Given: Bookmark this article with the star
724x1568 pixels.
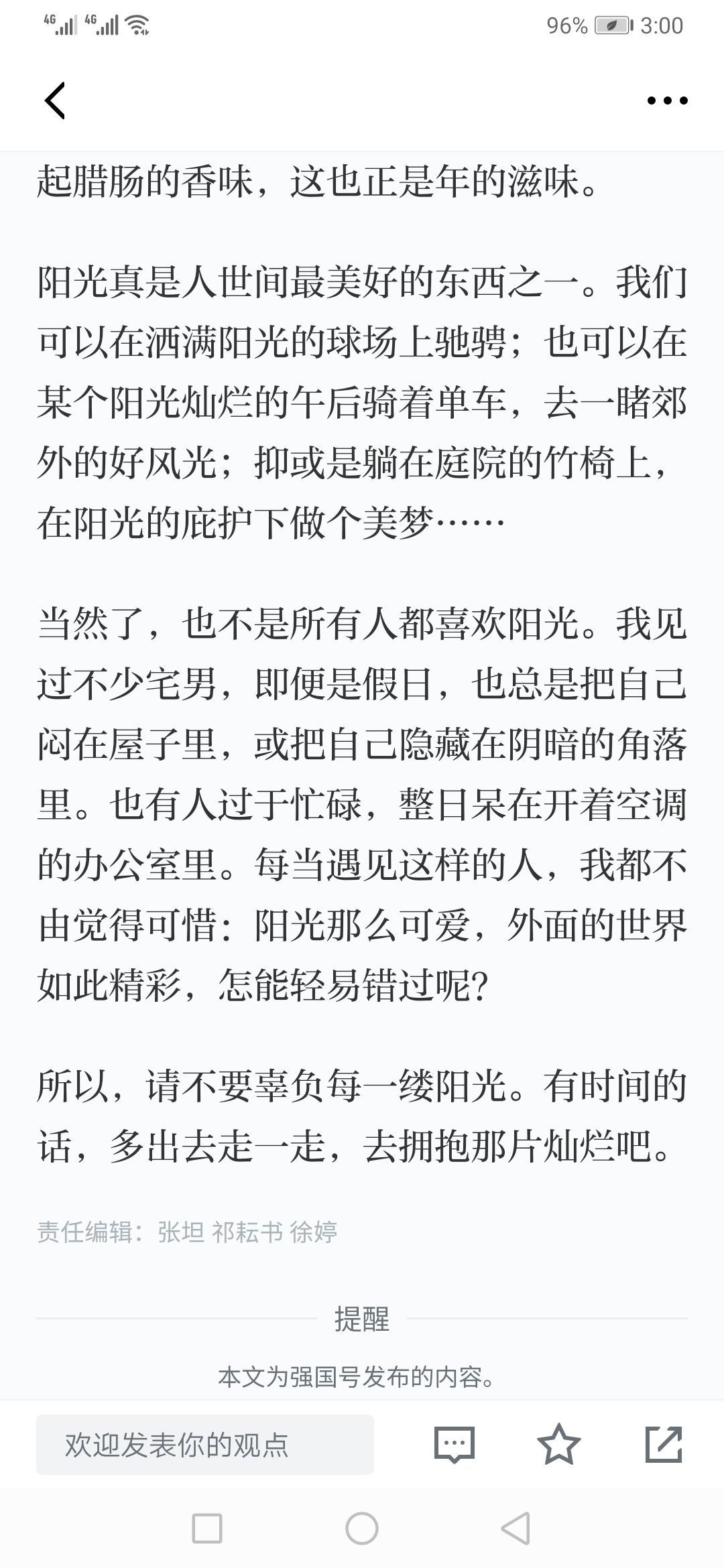Looking at the screenshot, I should pos(559,1444).
